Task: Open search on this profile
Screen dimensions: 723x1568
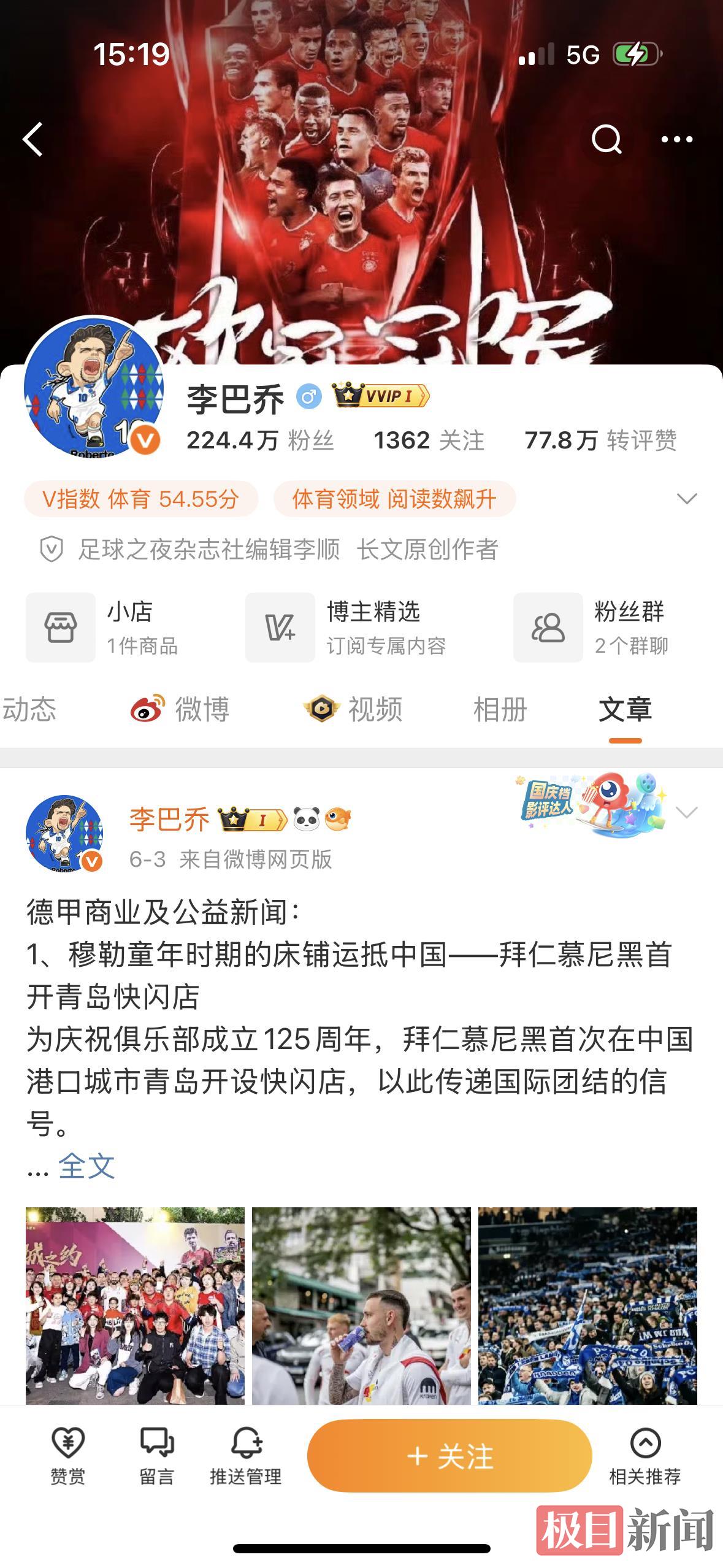Action: tap(606, 140)
